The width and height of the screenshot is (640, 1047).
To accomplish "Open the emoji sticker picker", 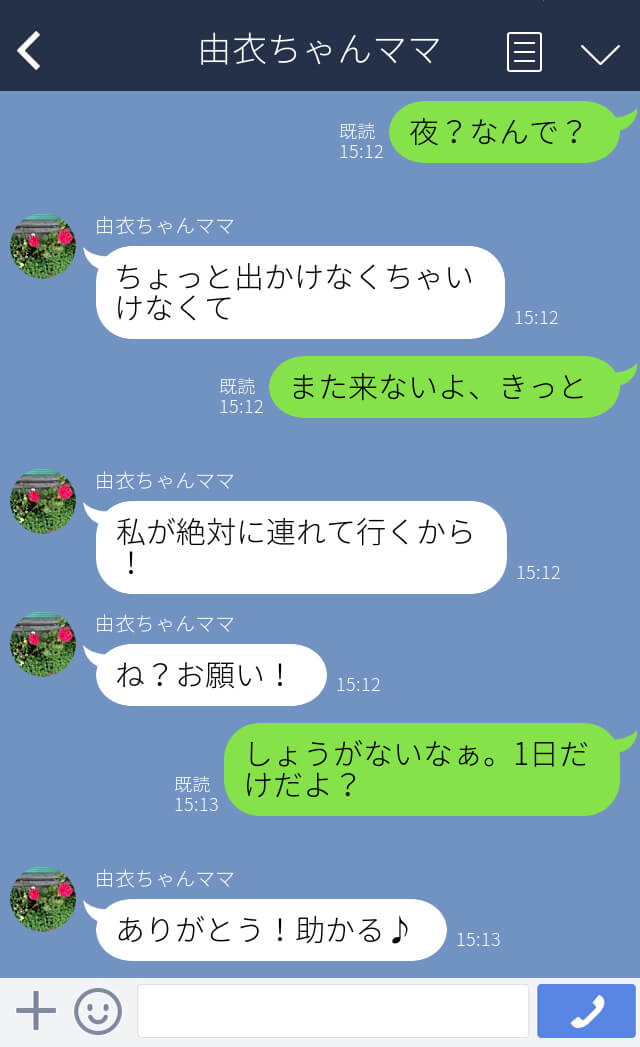I will tap(98, 1011).
